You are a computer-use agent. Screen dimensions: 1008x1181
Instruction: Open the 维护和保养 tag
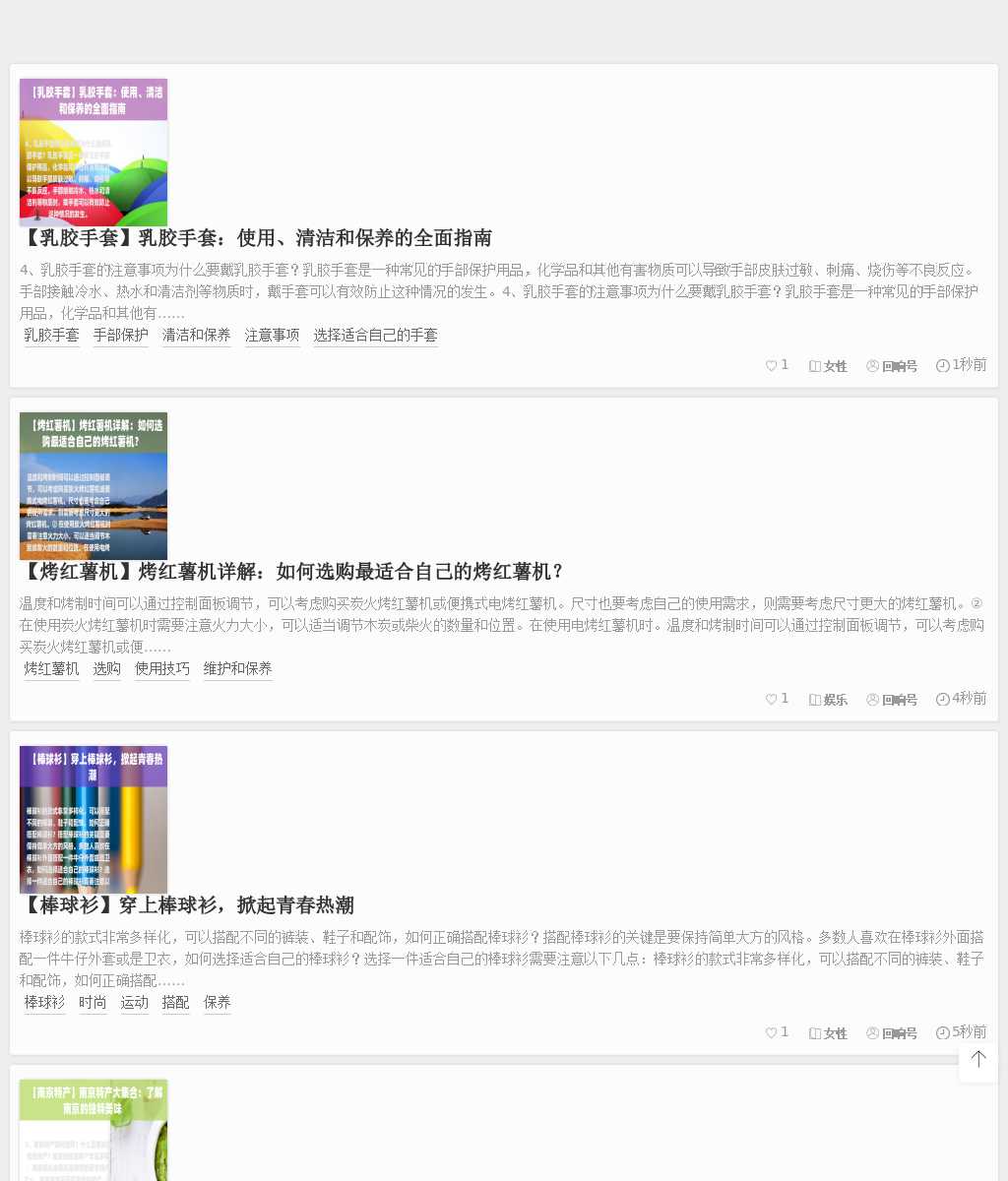click(x=238, y=669)
